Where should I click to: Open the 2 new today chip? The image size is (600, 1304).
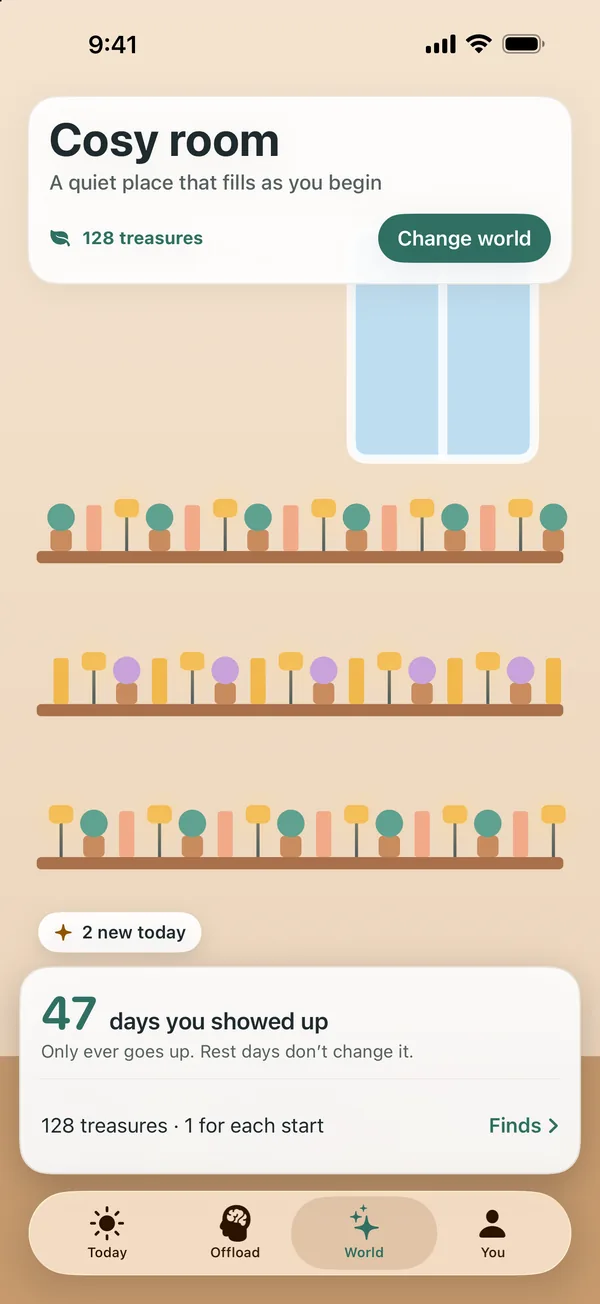[120, 932]
